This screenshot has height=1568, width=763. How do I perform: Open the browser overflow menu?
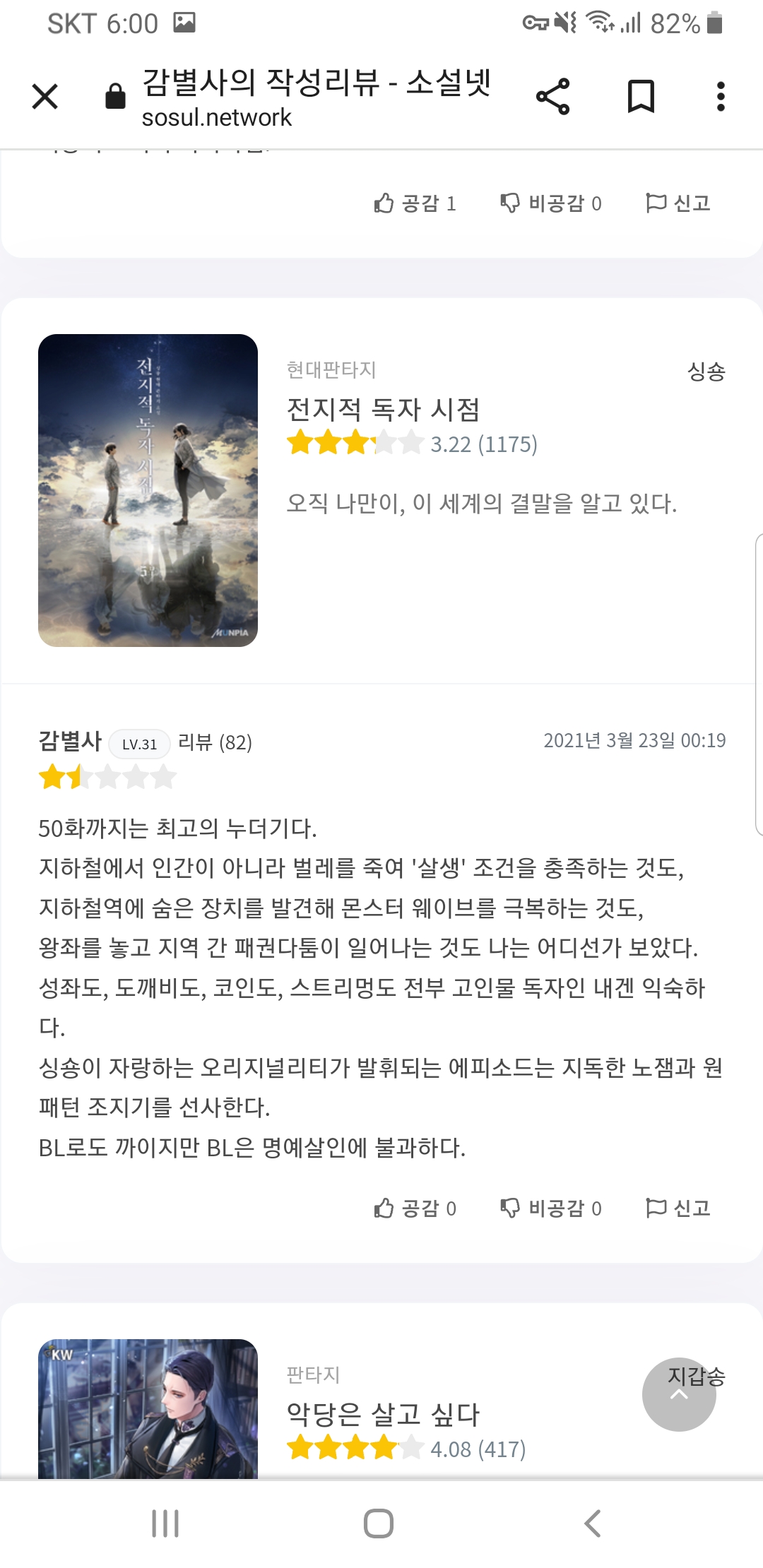point(721,96)
